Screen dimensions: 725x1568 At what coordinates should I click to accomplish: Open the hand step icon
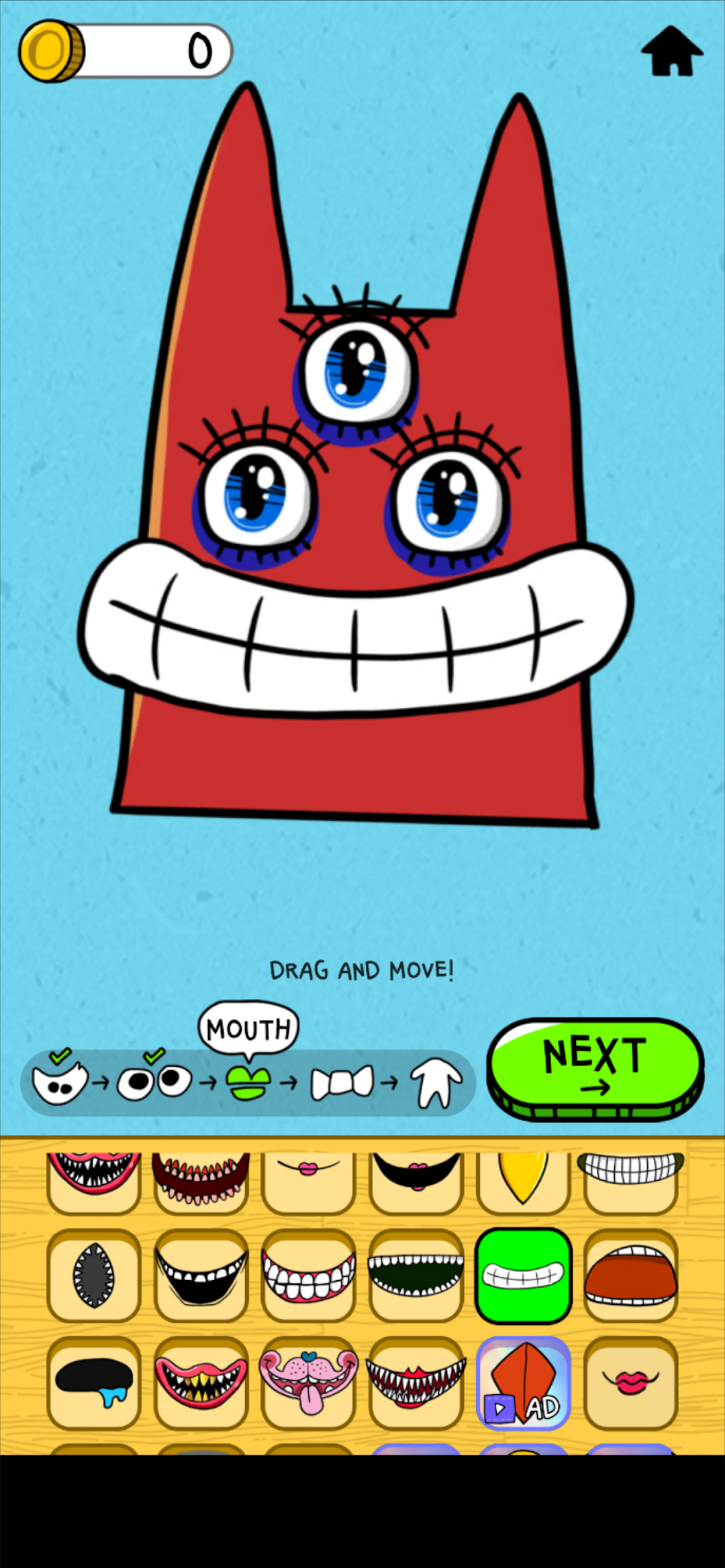(x=436, y=1083)
